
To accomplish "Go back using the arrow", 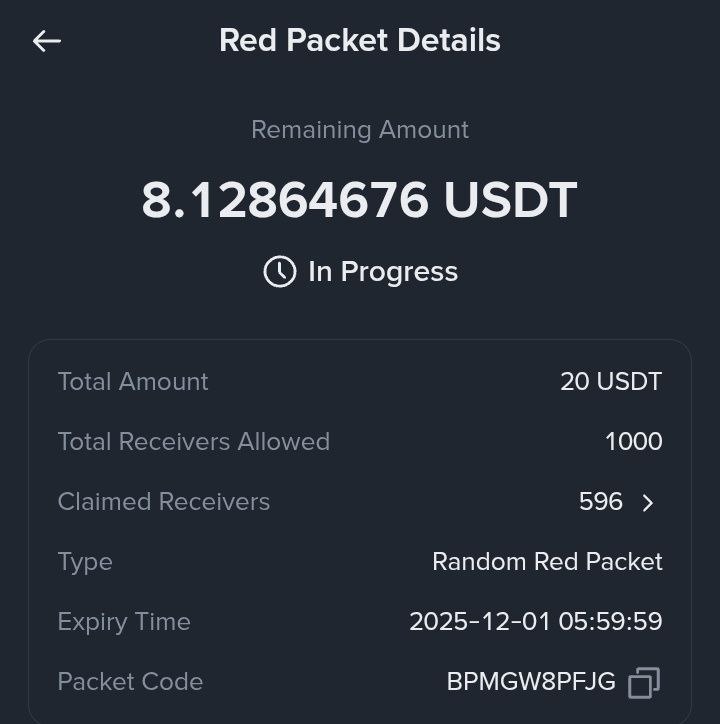I will [47, 41].
